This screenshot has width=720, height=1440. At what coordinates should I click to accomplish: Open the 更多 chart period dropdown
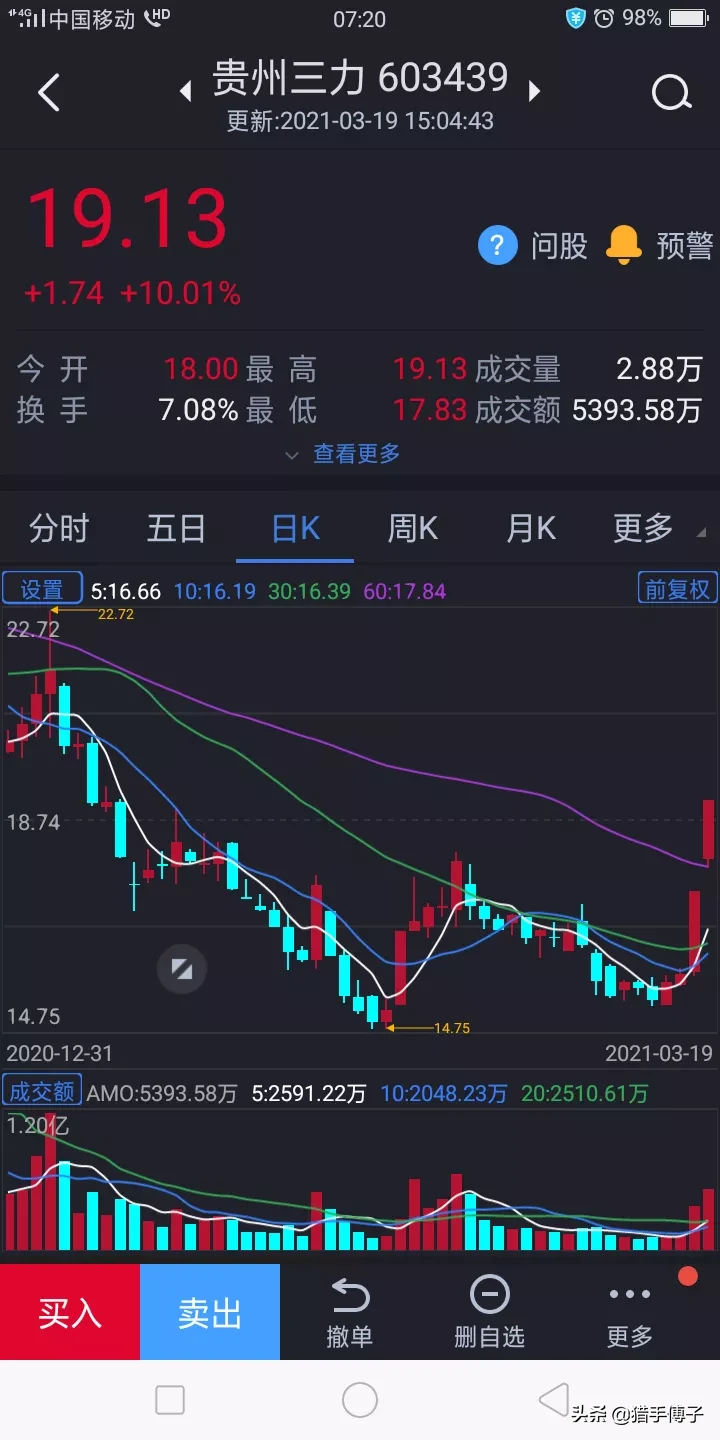[652, 528]
